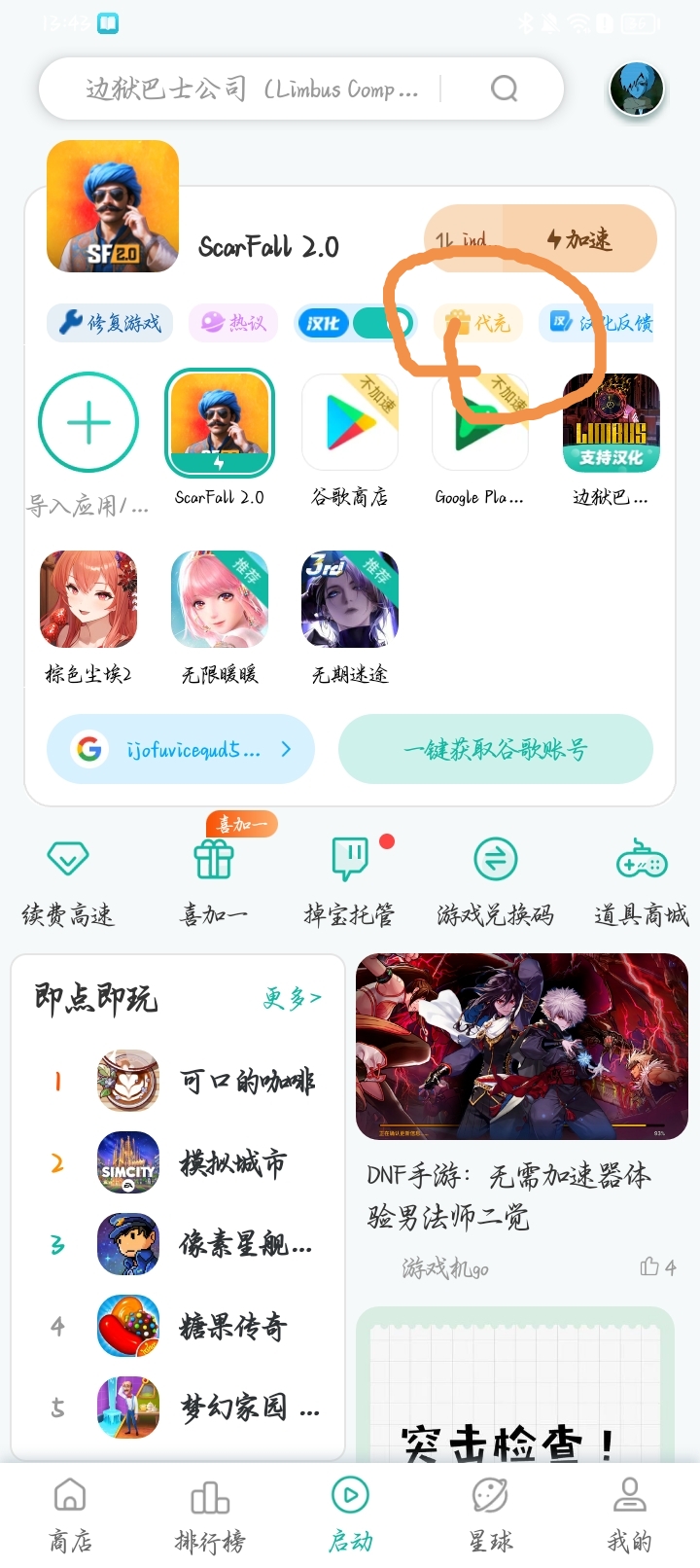Open the 边狱巴 Limbus game icon

pos(611,423)
